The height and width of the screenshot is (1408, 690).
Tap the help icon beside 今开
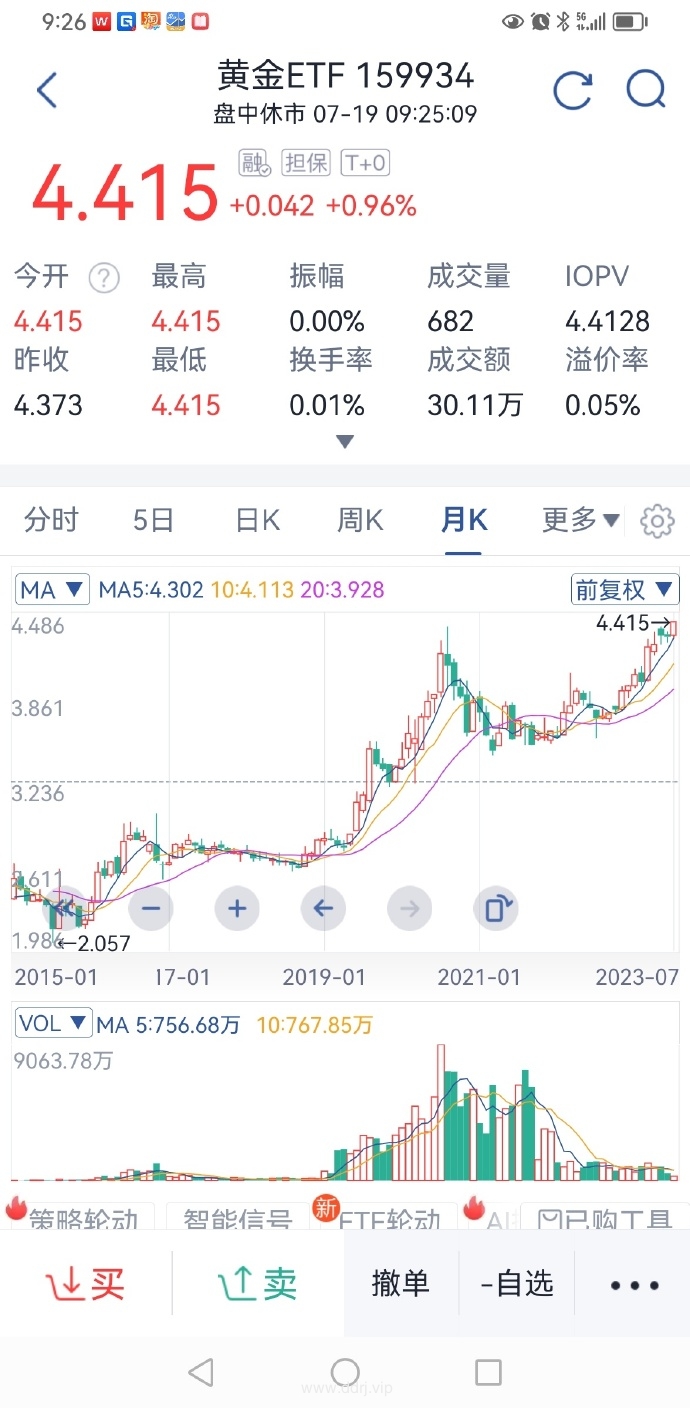click(104, 278)
